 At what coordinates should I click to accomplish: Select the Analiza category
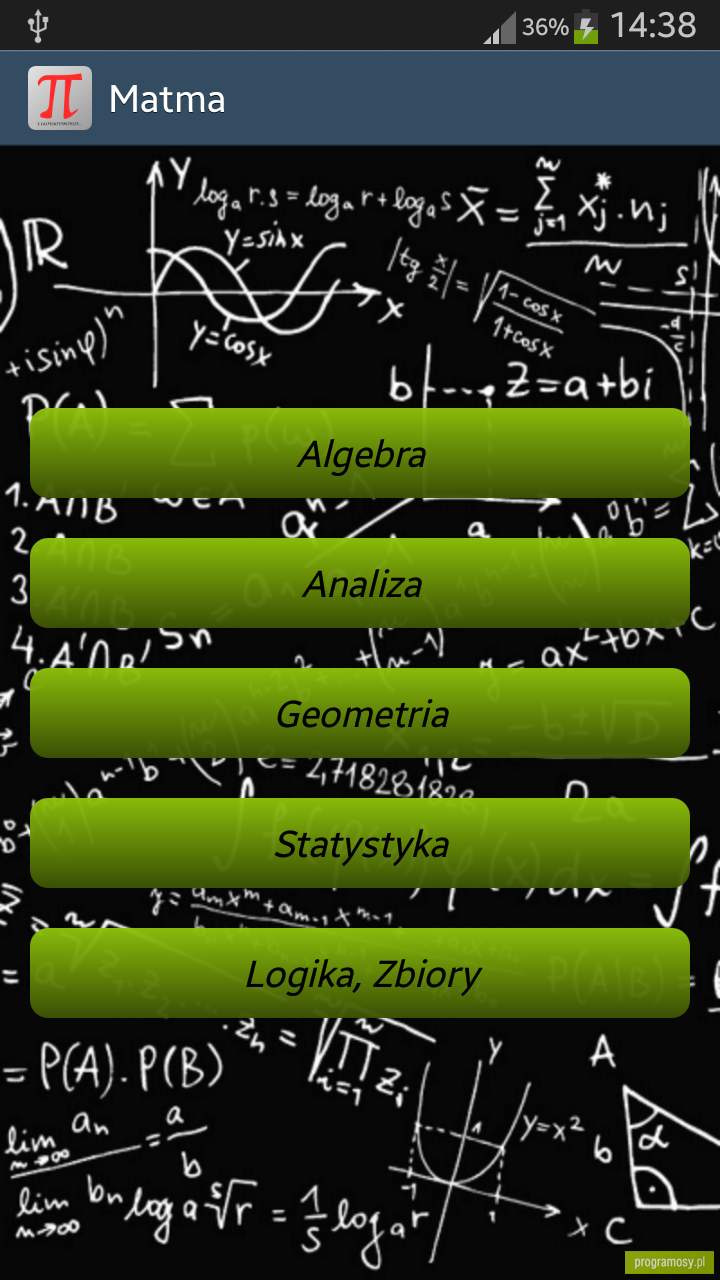click(x=360, y=583)
